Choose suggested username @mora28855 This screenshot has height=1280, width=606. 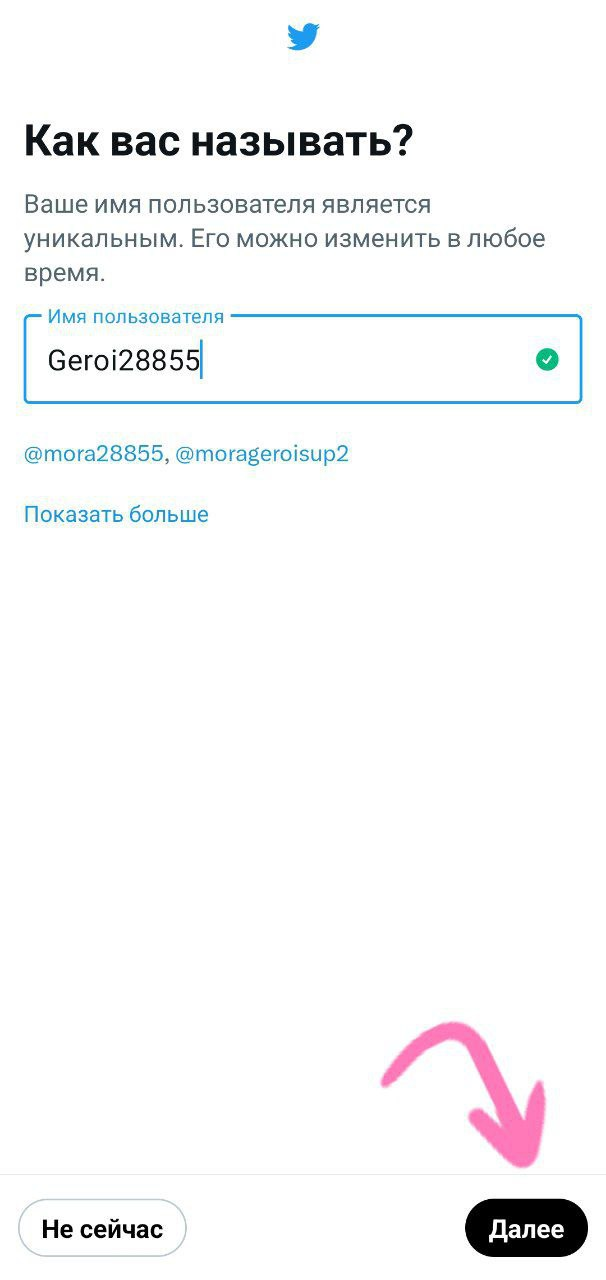click(93, 454)
